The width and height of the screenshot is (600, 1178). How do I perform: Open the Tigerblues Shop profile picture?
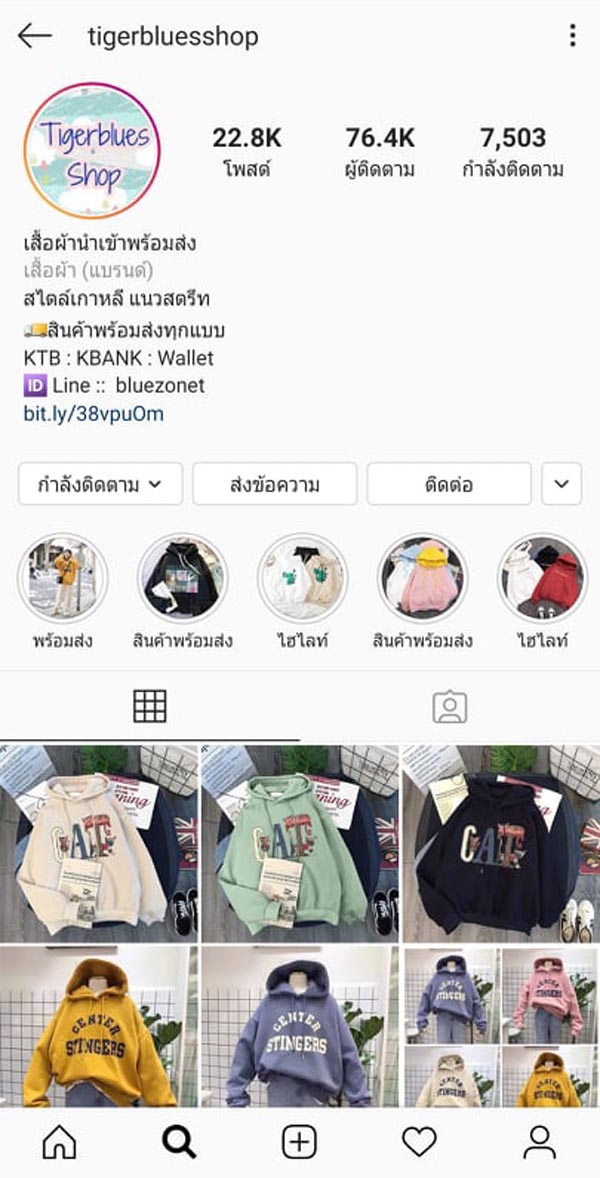pos(92,150)
